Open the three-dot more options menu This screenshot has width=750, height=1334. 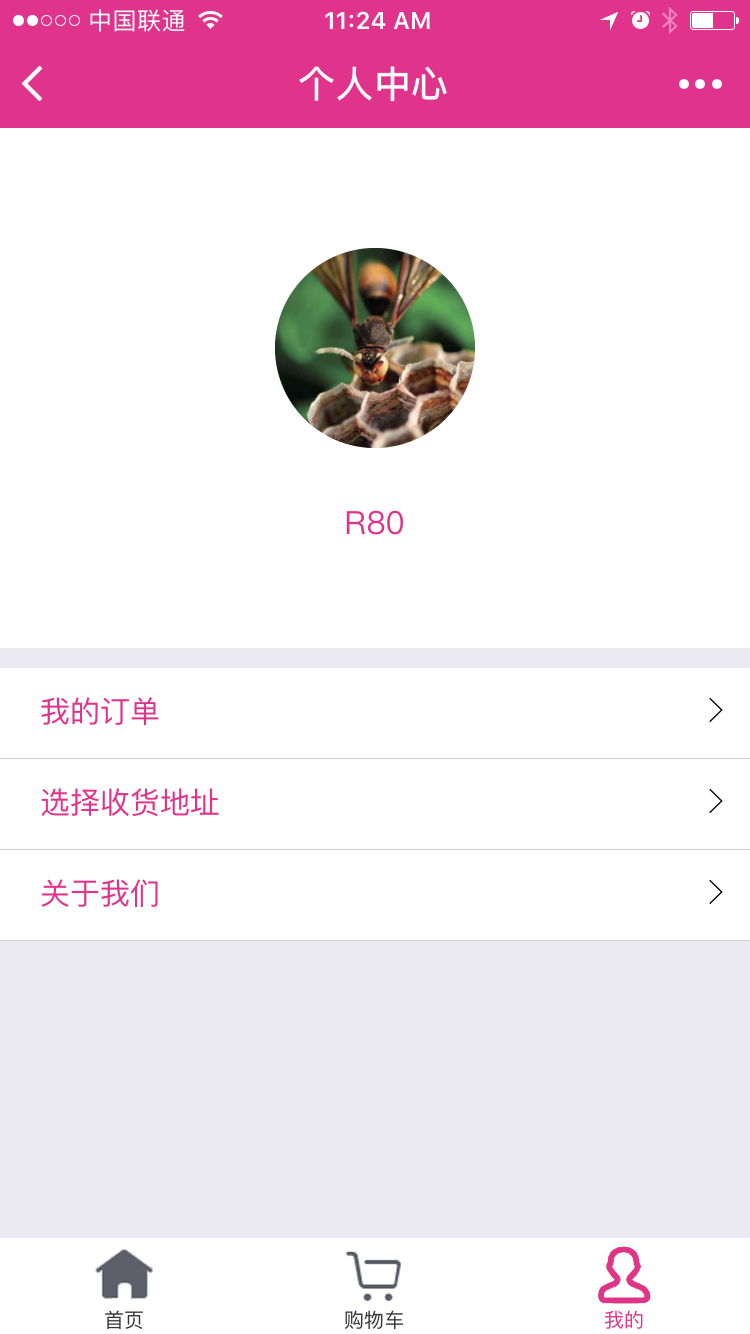pyautogui.click(x=700, y=84)
